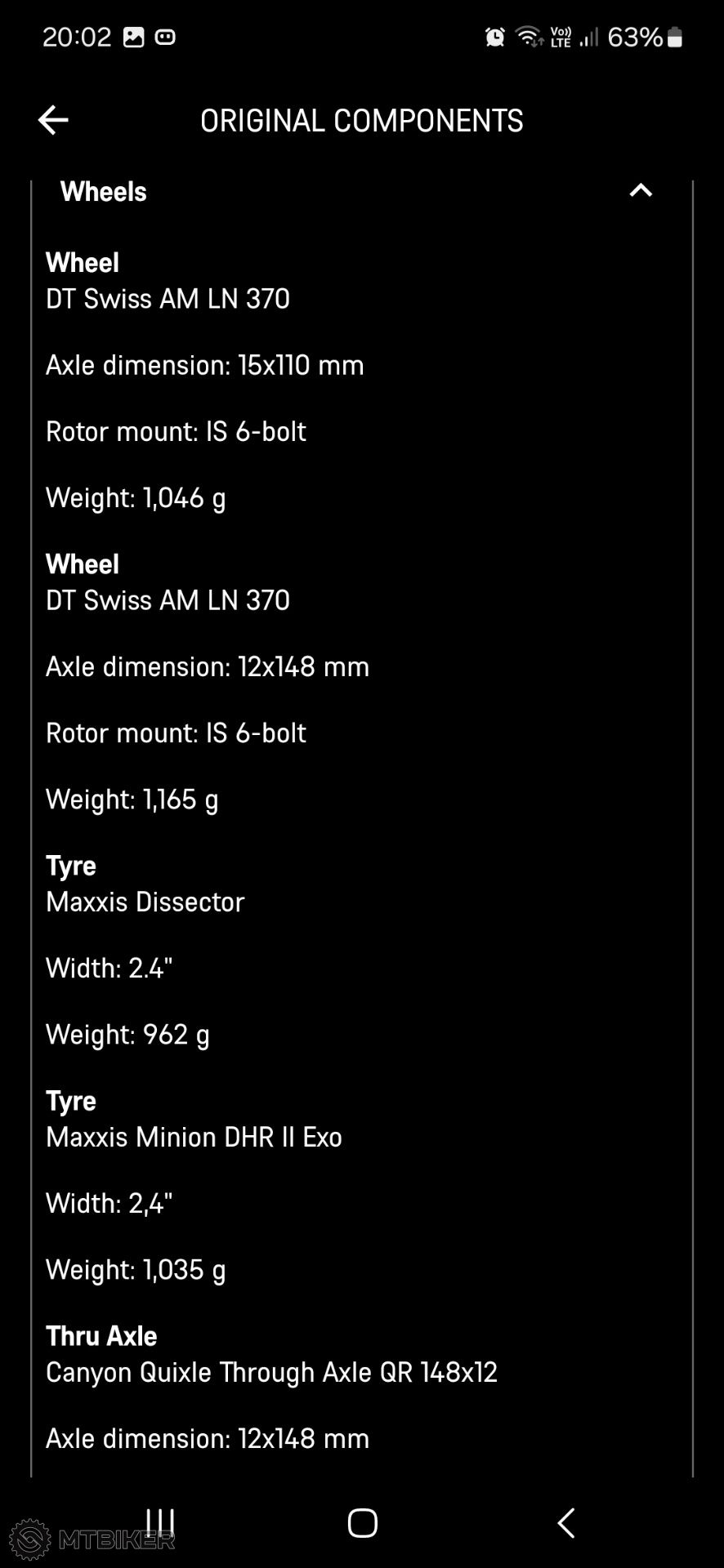Open recent apps from navigation bar
This screenshot has width=724, height=1568.
(160, 1522)
